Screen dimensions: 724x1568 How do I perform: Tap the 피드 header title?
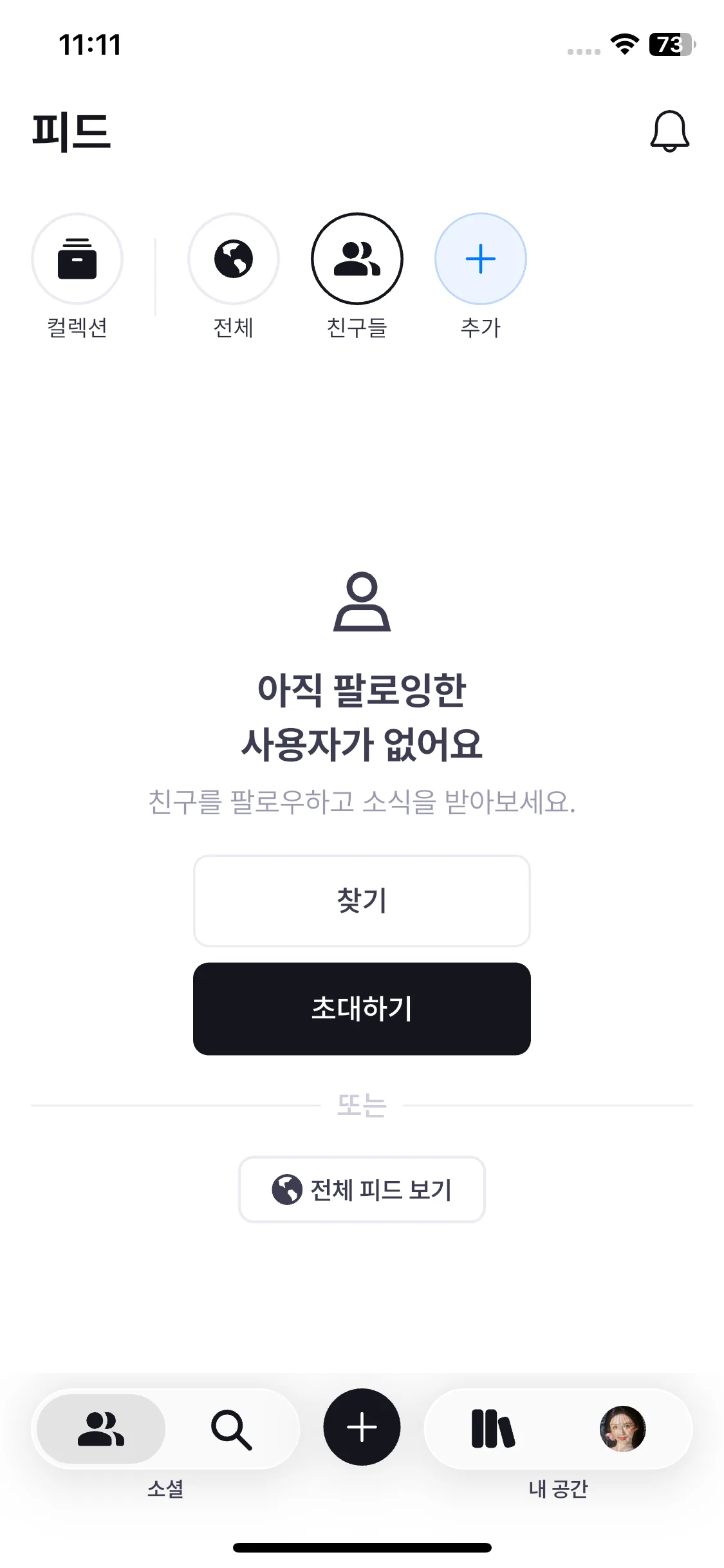click(x=72, y=131)
